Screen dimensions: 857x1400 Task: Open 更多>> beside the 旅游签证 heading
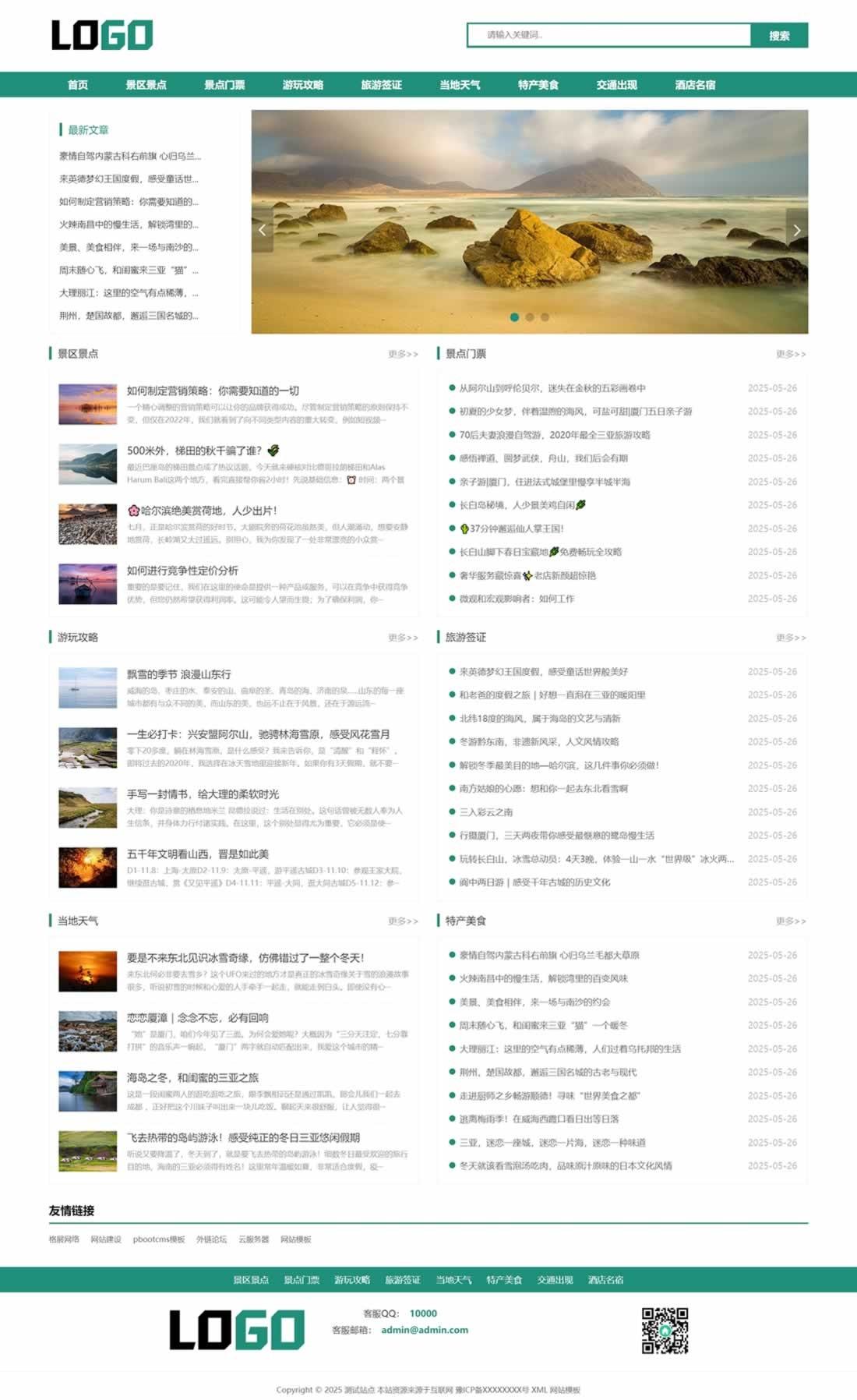[790, 638]
